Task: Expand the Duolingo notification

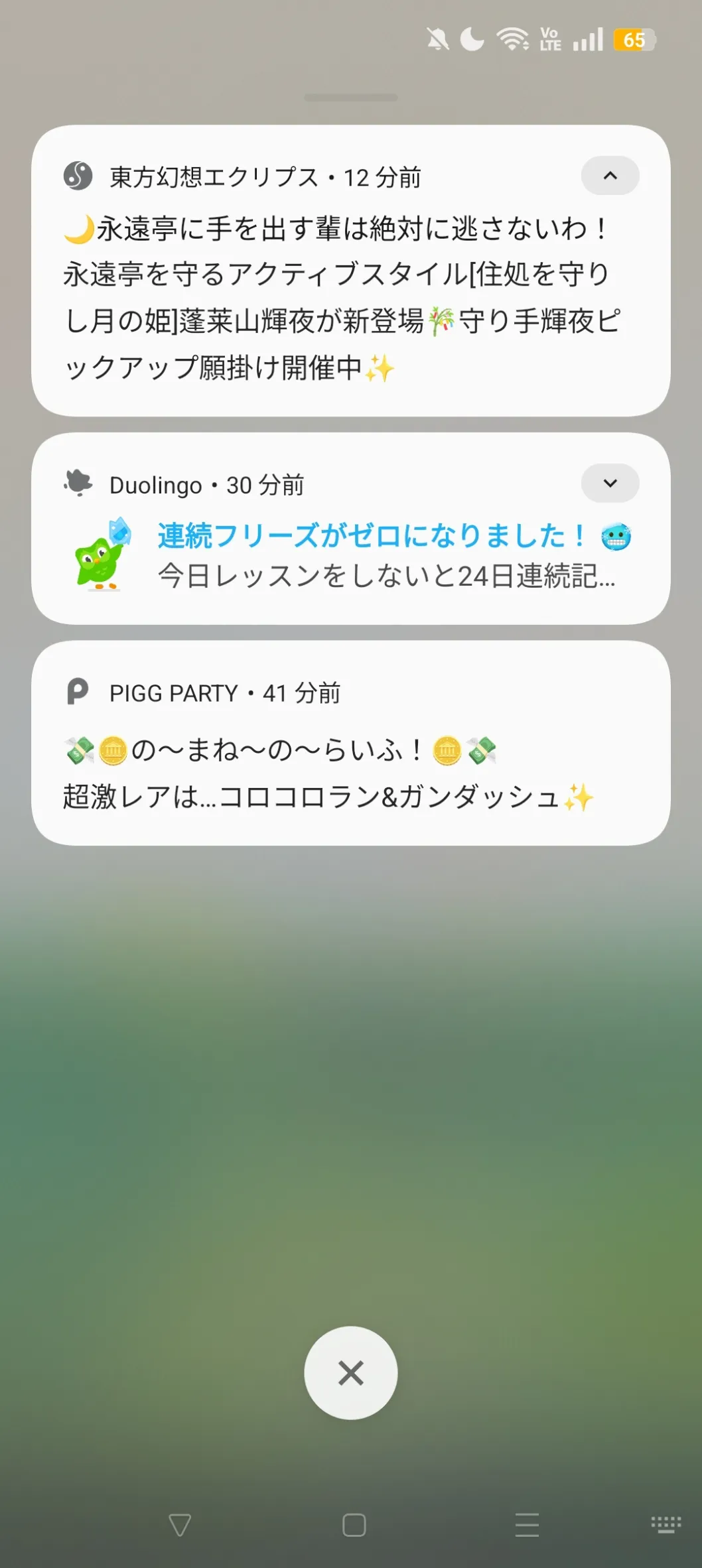Action: [x=610, y=484]
